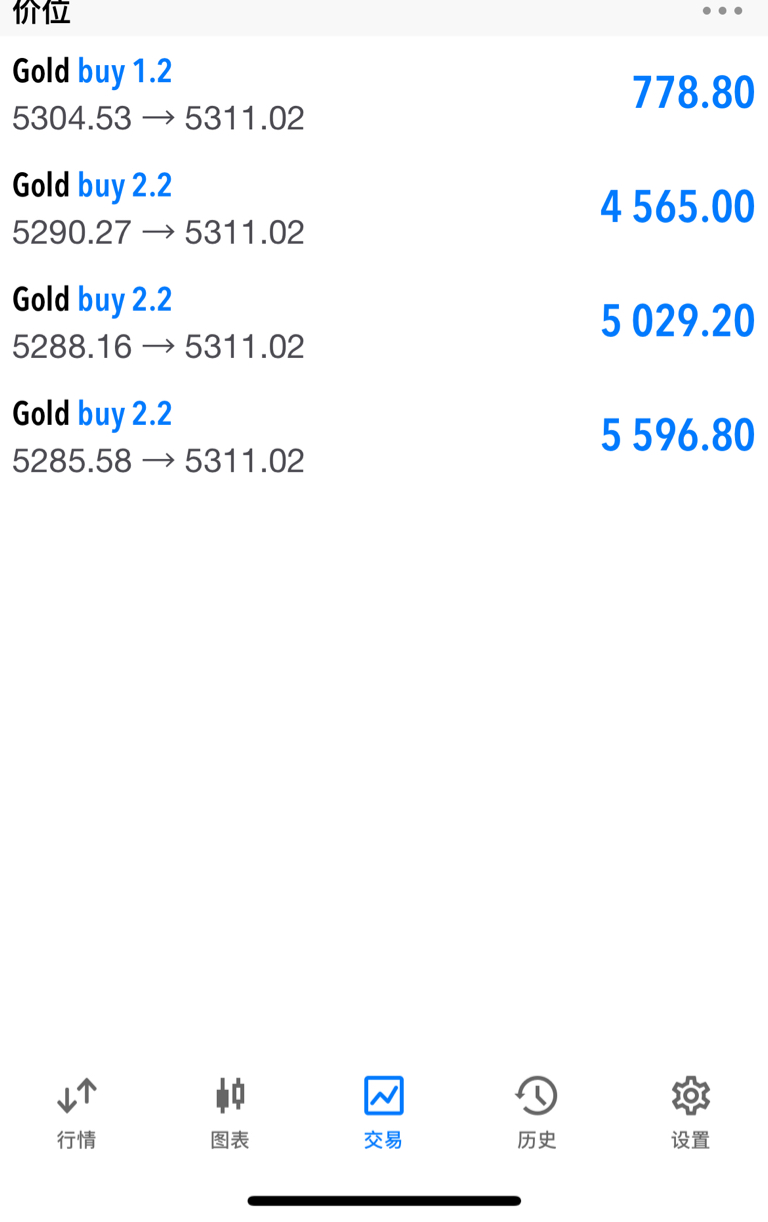Select the Gold position opened at 5288.16

click(x=384, y=322)
